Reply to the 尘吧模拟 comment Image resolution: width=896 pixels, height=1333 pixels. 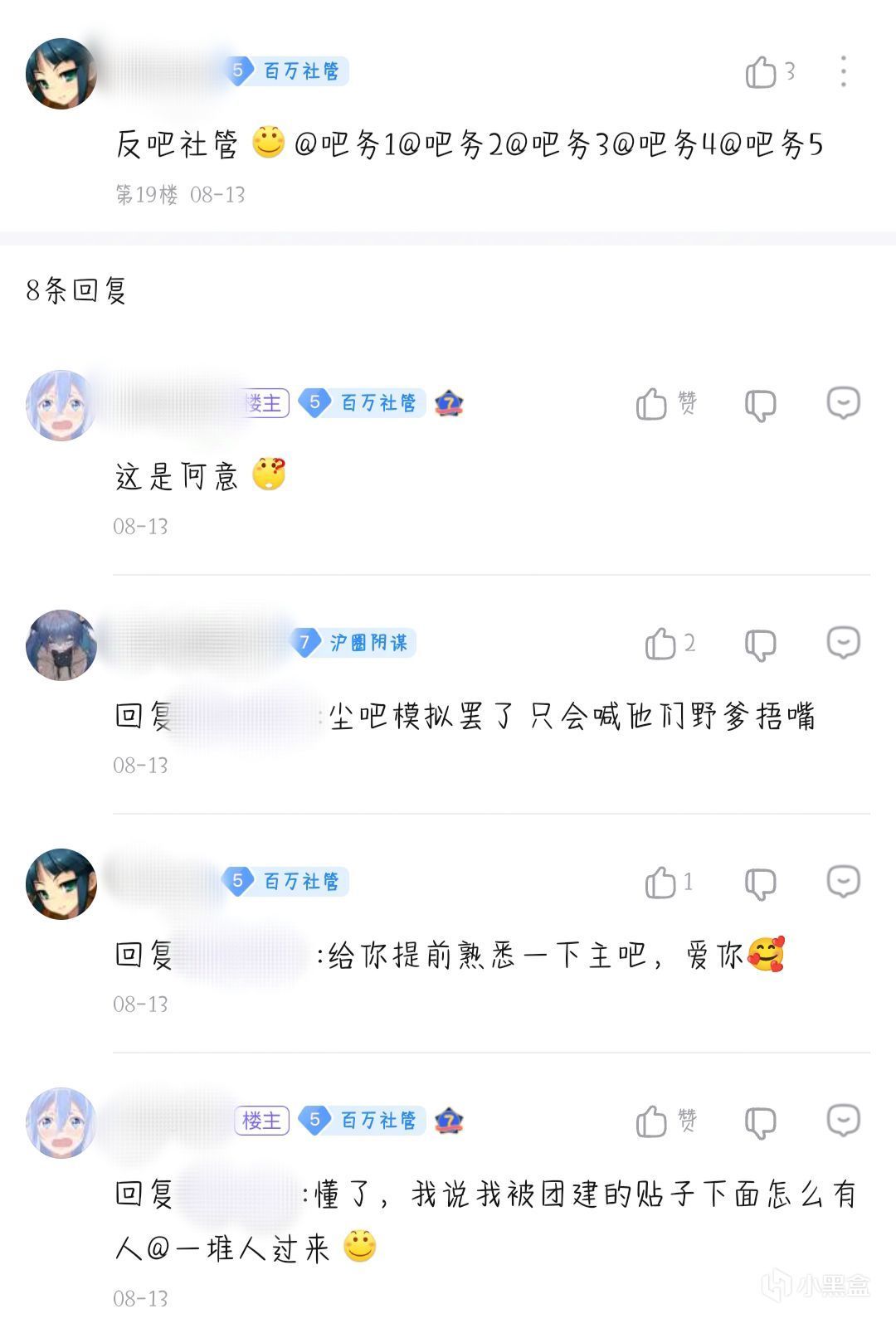pos(843,643)
